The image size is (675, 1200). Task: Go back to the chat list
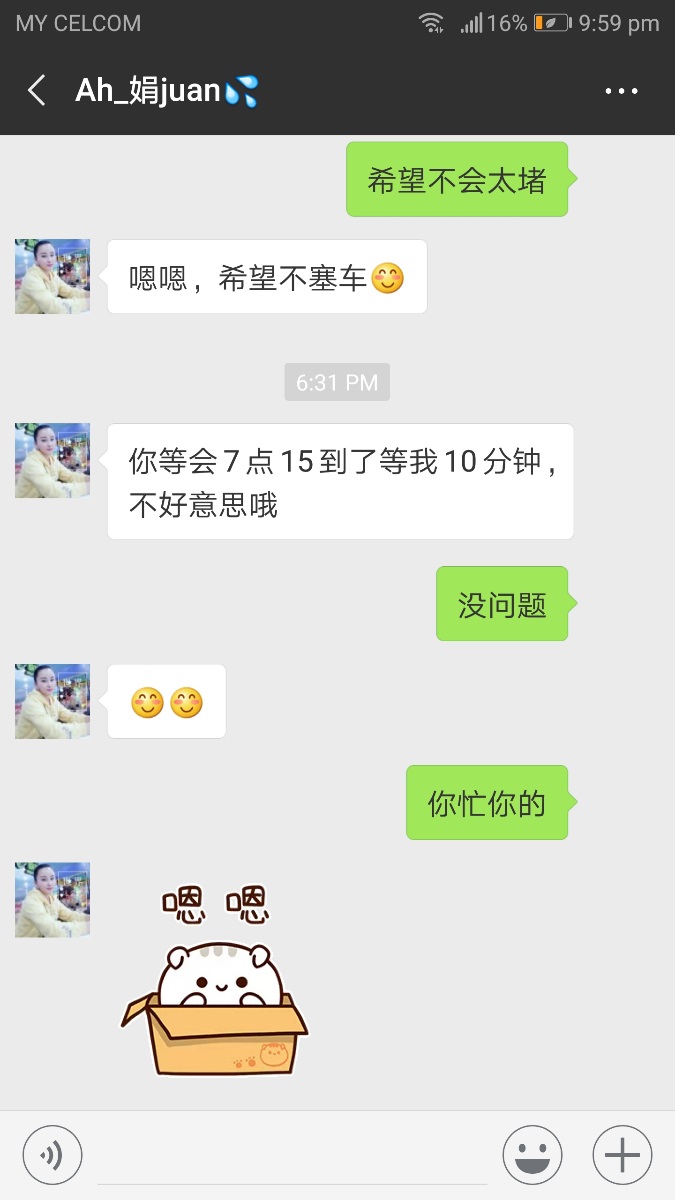coord(37,91)
